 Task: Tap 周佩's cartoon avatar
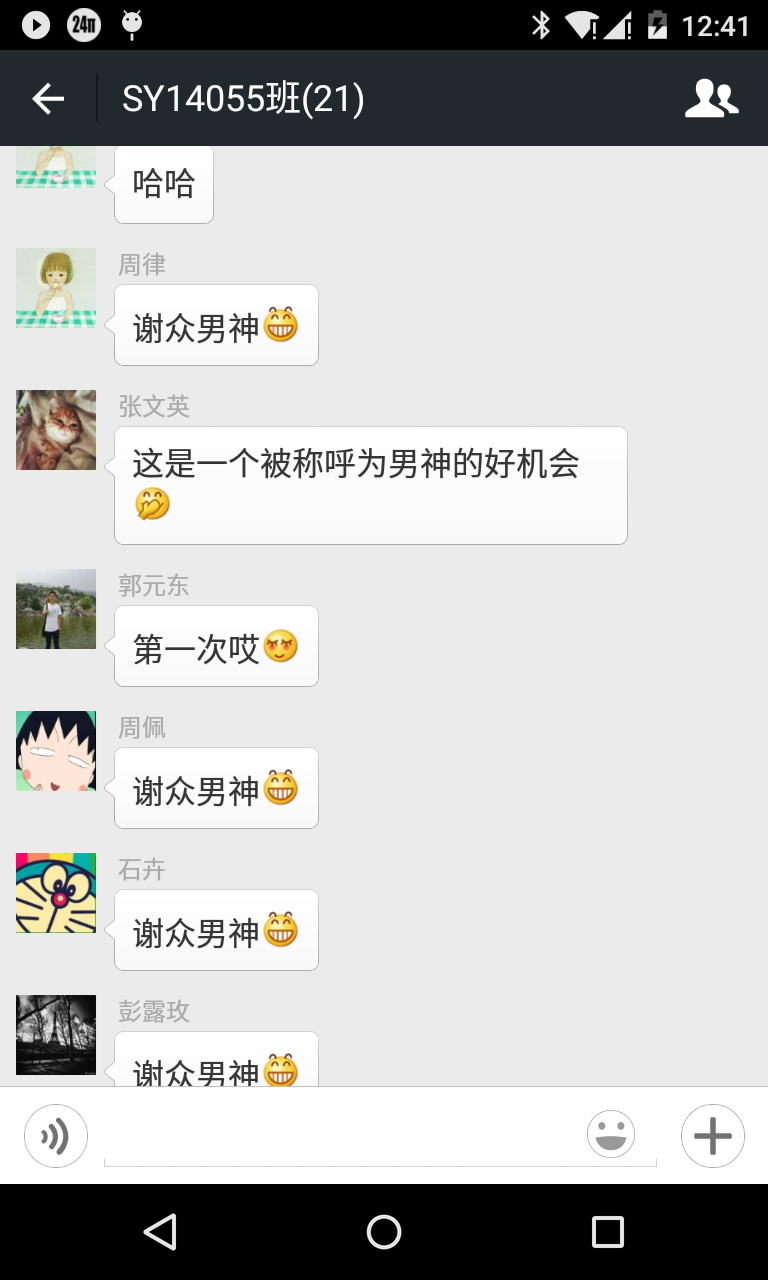(x=55, y=751)
